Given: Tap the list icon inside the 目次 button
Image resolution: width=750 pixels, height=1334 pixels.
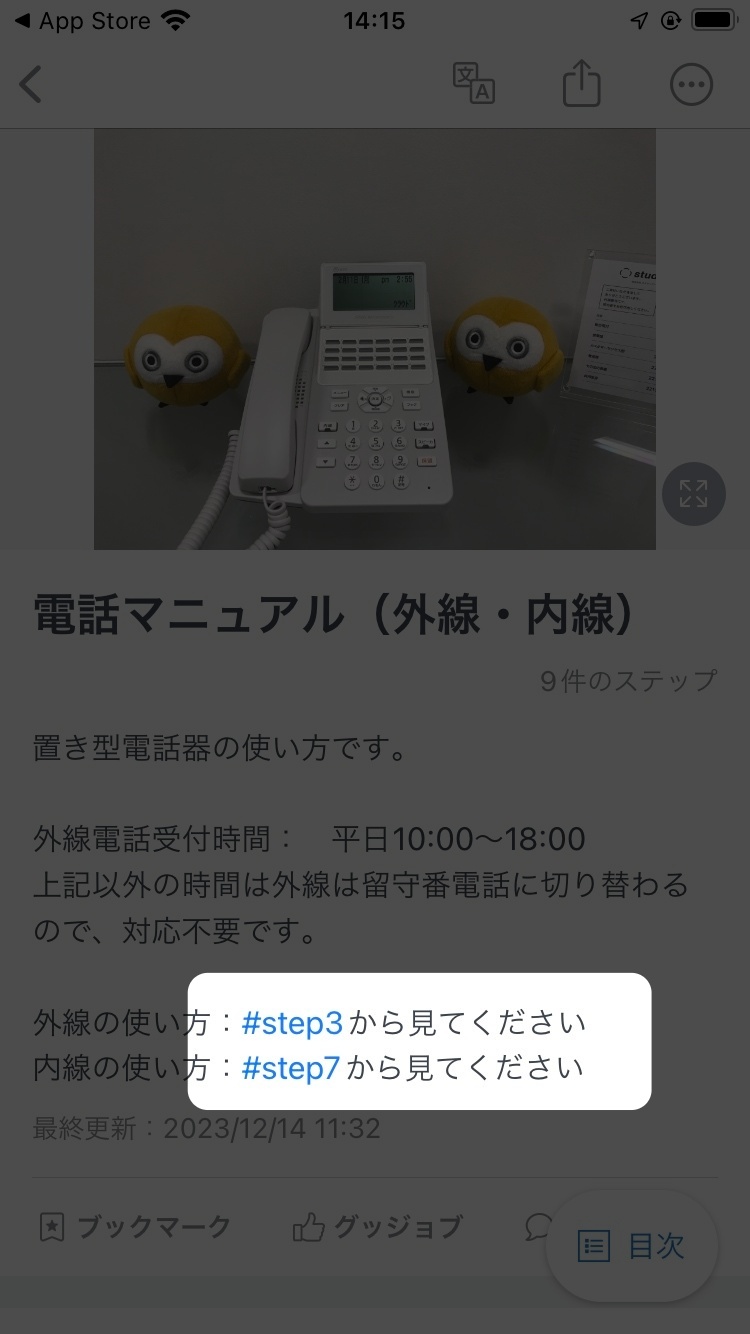Looking at the screenshot, I should [593, 1246].
